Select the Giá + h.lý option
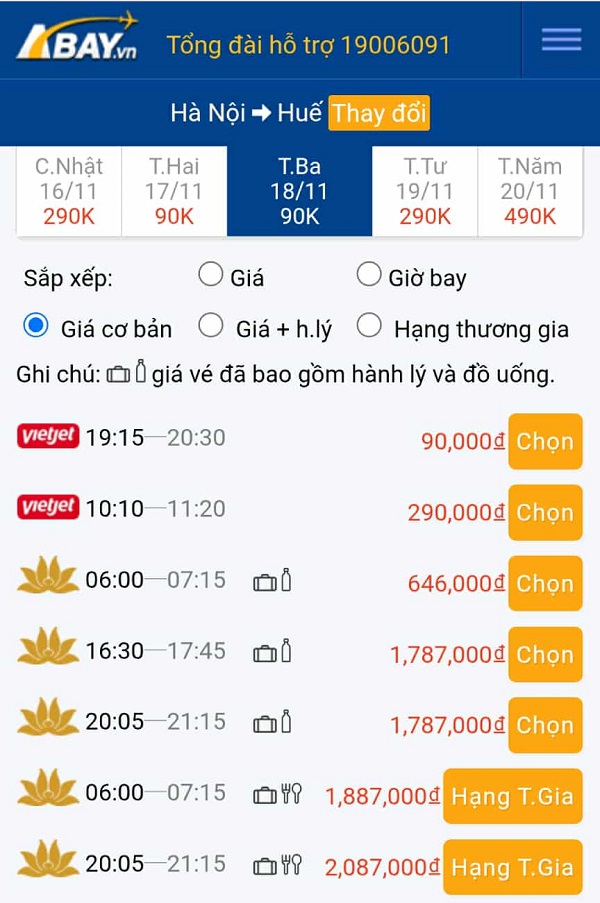Image resolution: width=600 pixels, height=903 pixels. (211, 326)
